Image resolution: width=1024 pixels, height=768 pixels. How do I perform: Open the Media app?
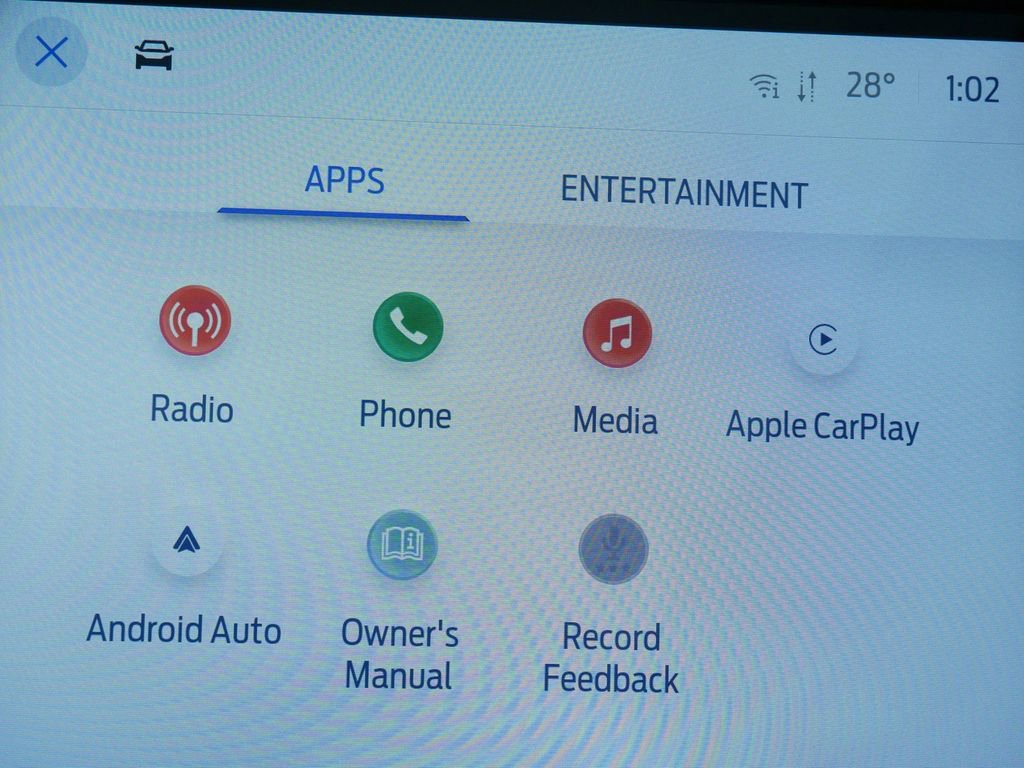click(617, 334)
